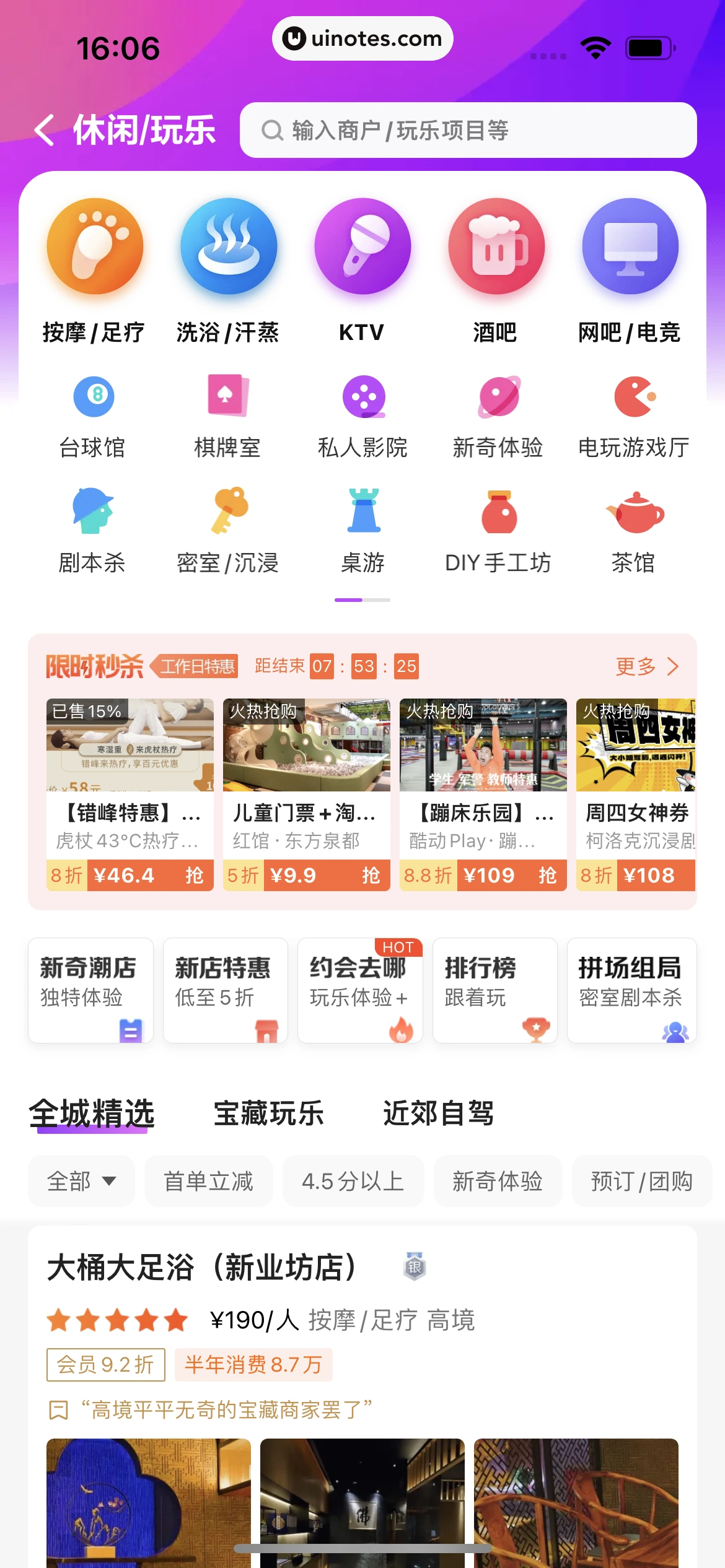Tap the 输入商户/玩乐项目等 search box
The image size is (725, 1568).
(468, 131)
